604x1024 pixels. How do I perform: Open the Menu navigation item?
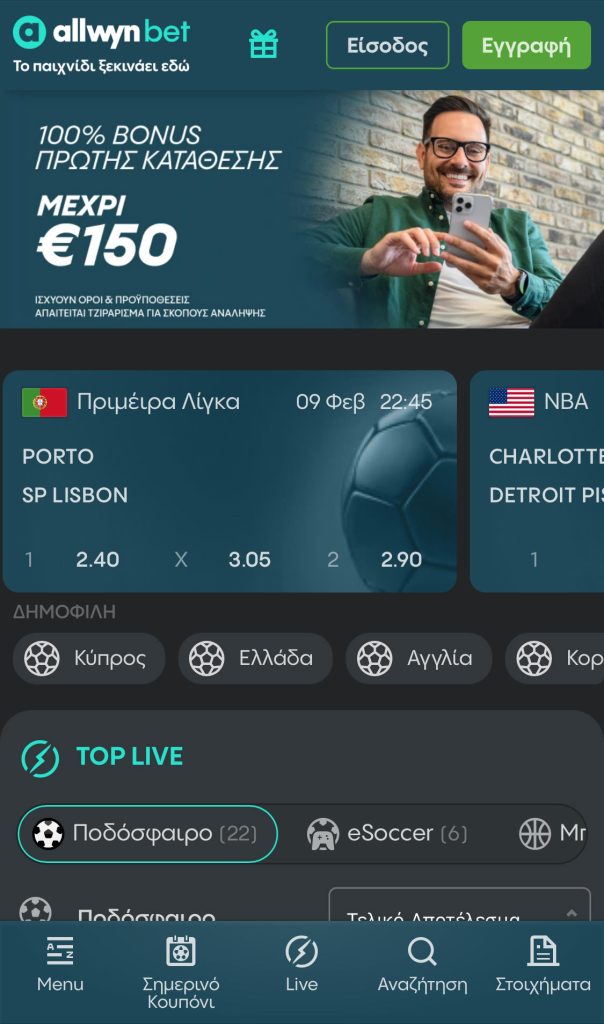point(60,965)
